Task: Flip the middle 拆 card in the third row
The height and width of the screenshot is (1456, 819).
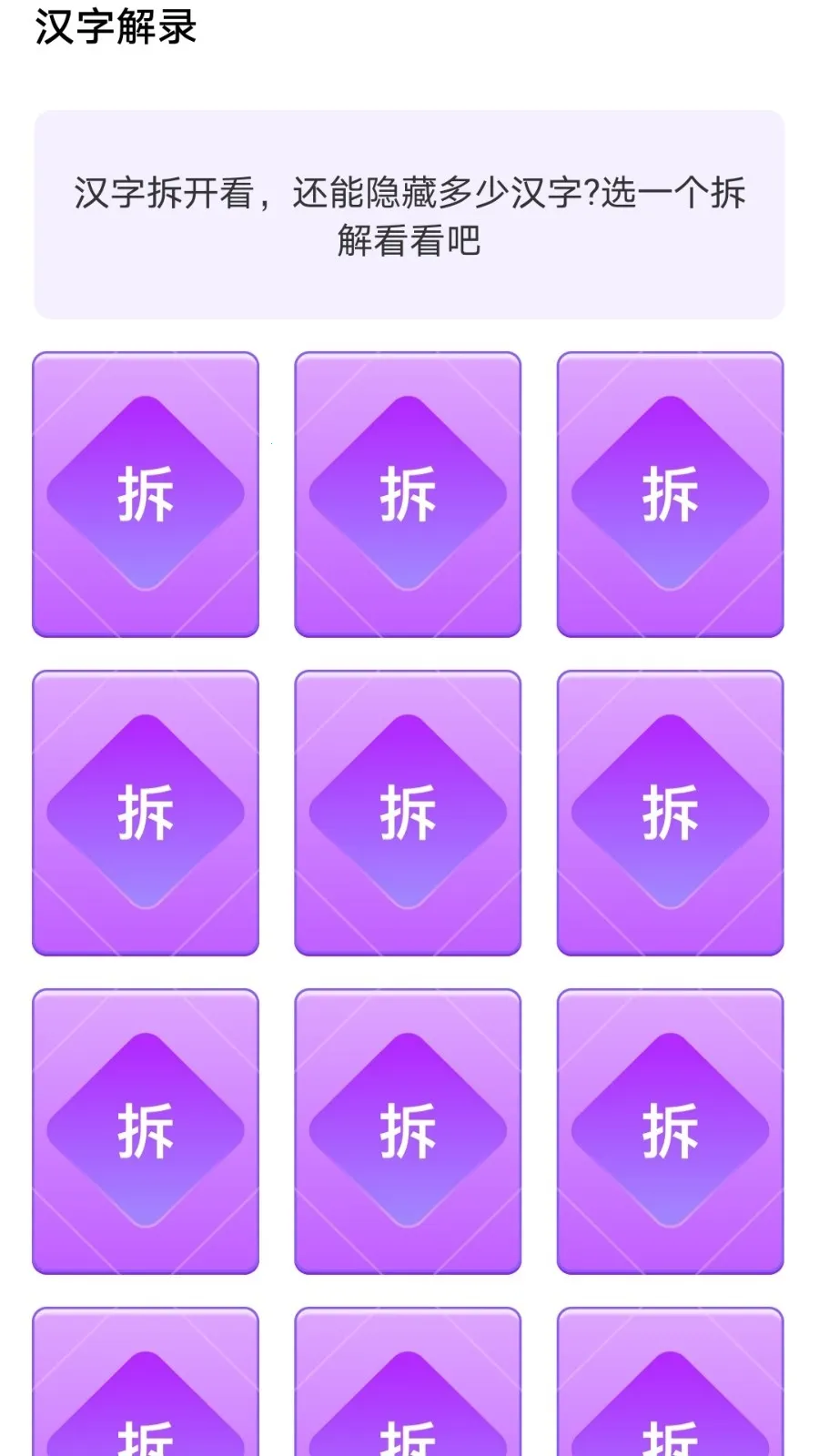Action: pyautogui.click(x=408, y=1131)
